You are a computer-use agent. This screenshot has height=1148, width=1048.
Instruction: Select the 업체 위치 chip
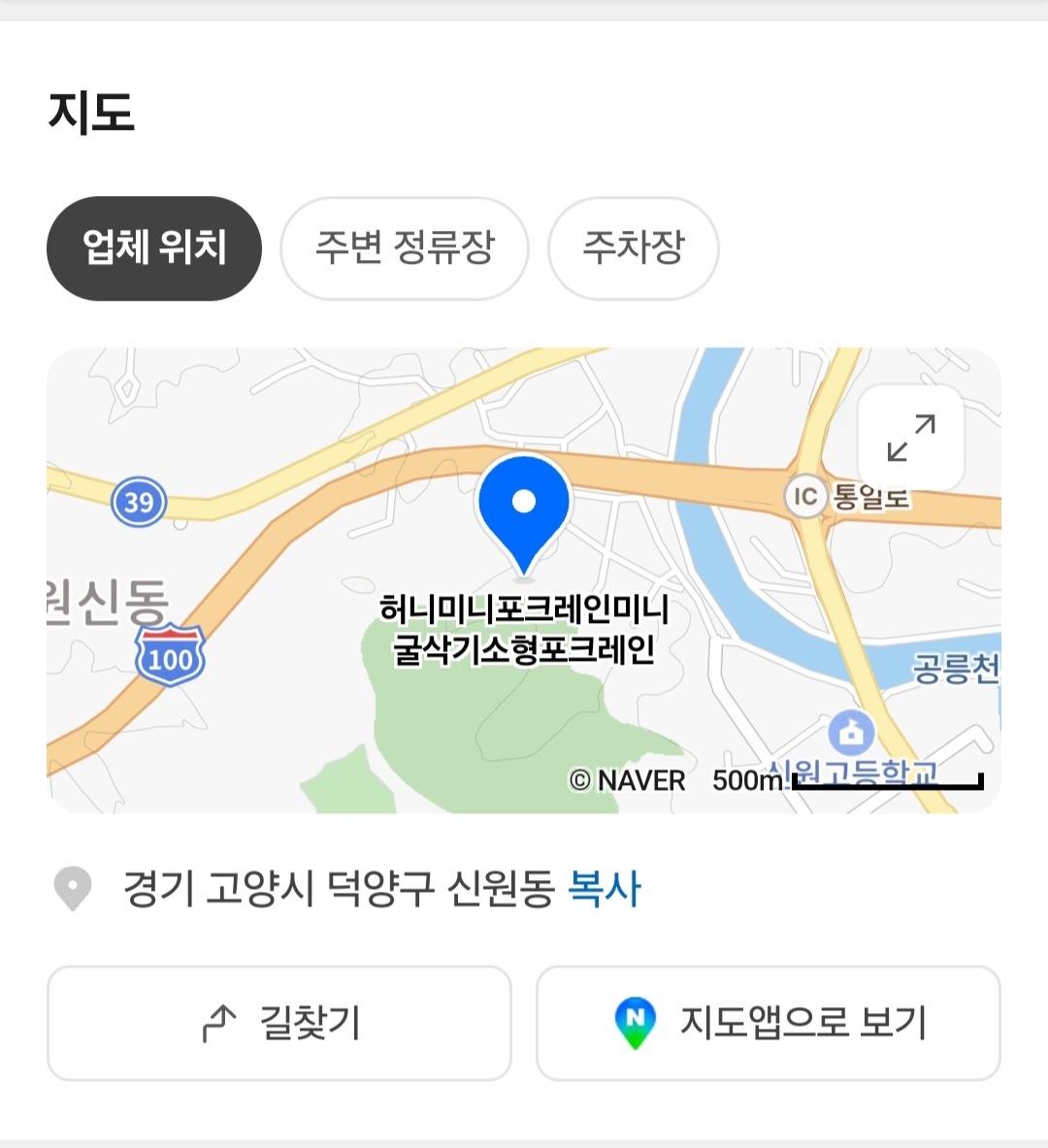tap(153, 248)
